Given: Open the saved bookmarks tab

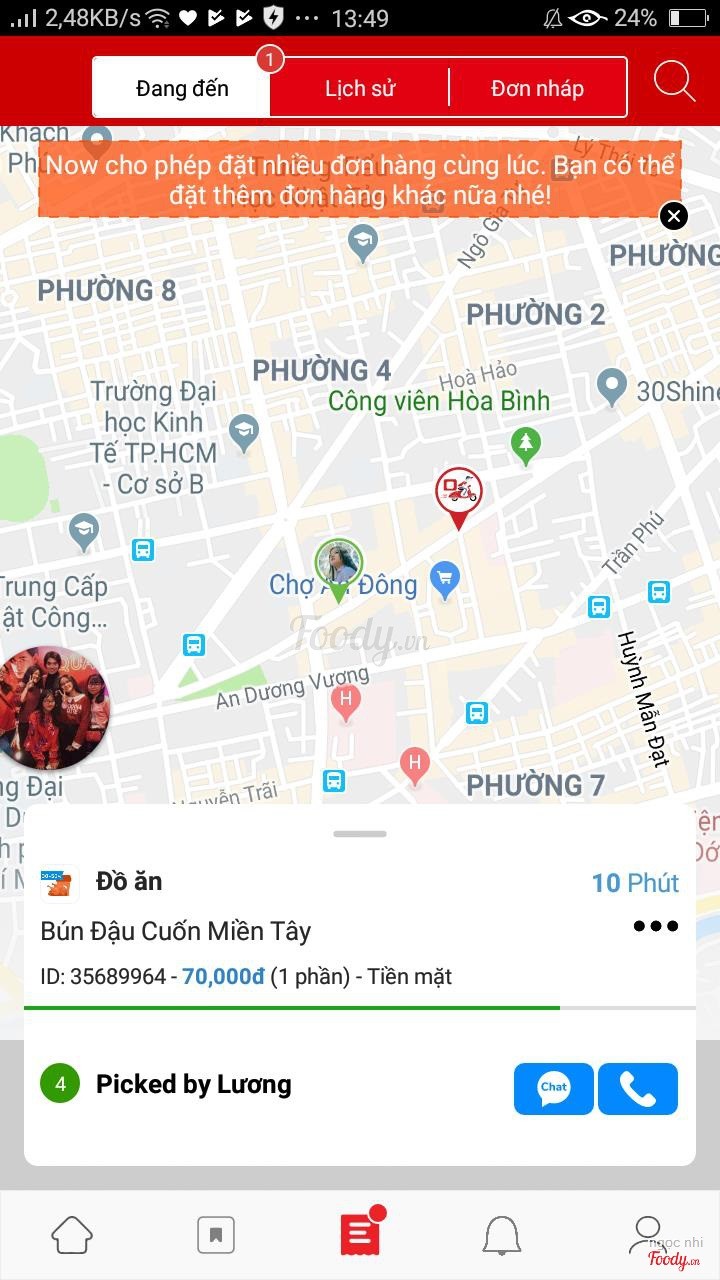Looking at the screenshot, I should tap(216, 1235).
